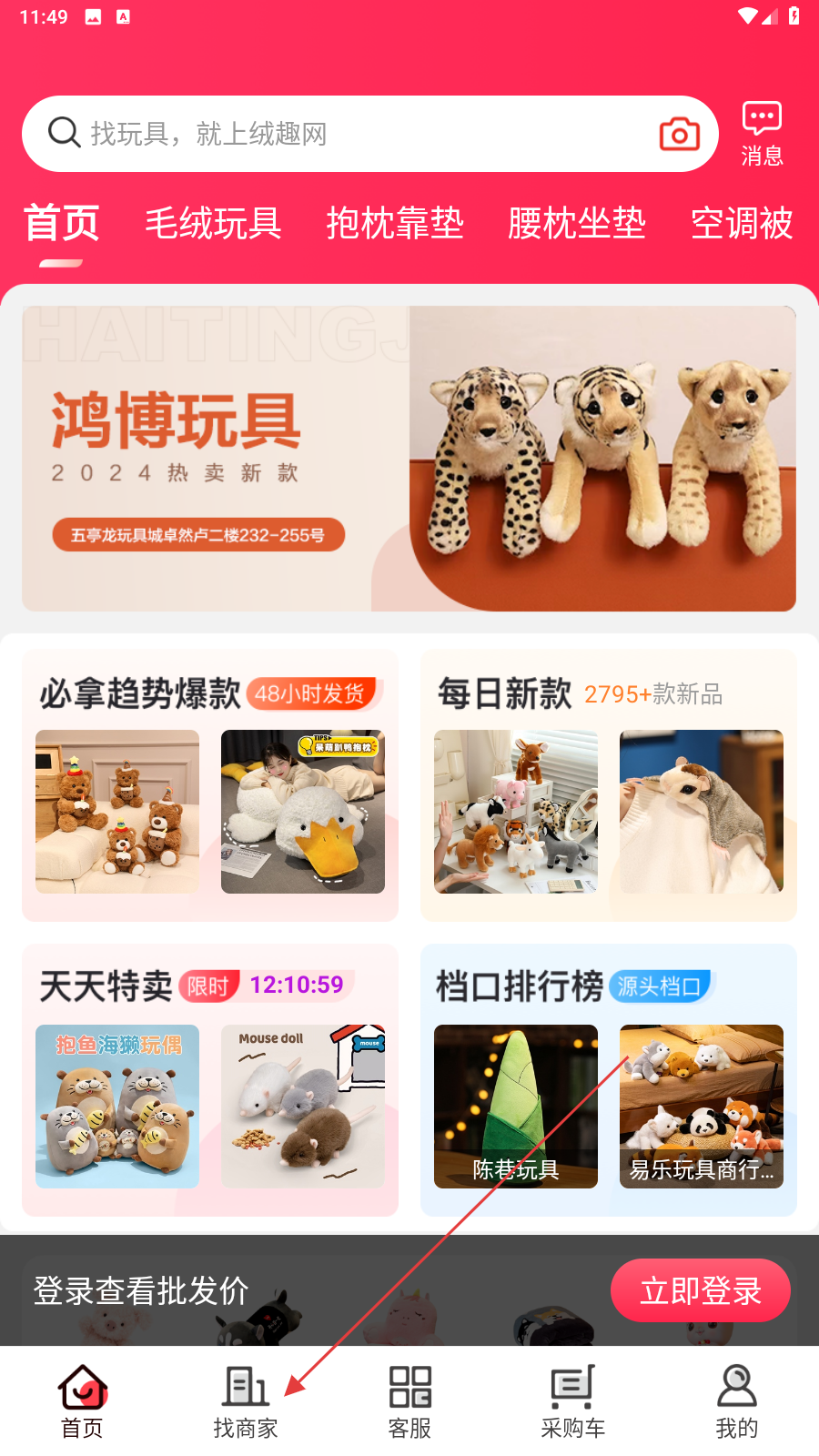
Task: Open 消息 messages
Action: (x=762, y=134)
